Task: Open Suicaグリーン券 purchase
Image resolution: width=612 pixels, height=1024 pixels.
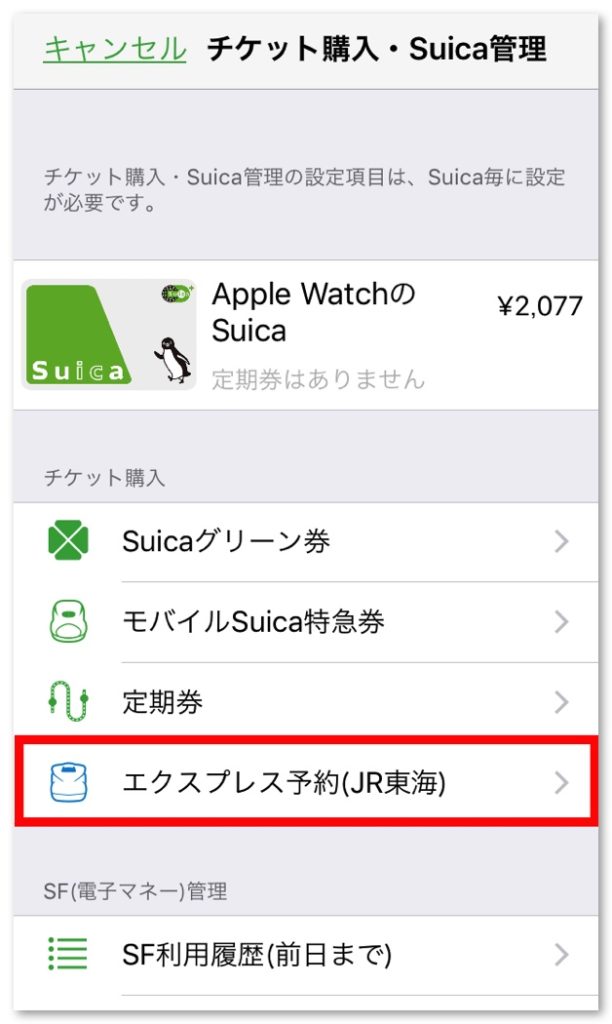Action: (x=306, y=542)
